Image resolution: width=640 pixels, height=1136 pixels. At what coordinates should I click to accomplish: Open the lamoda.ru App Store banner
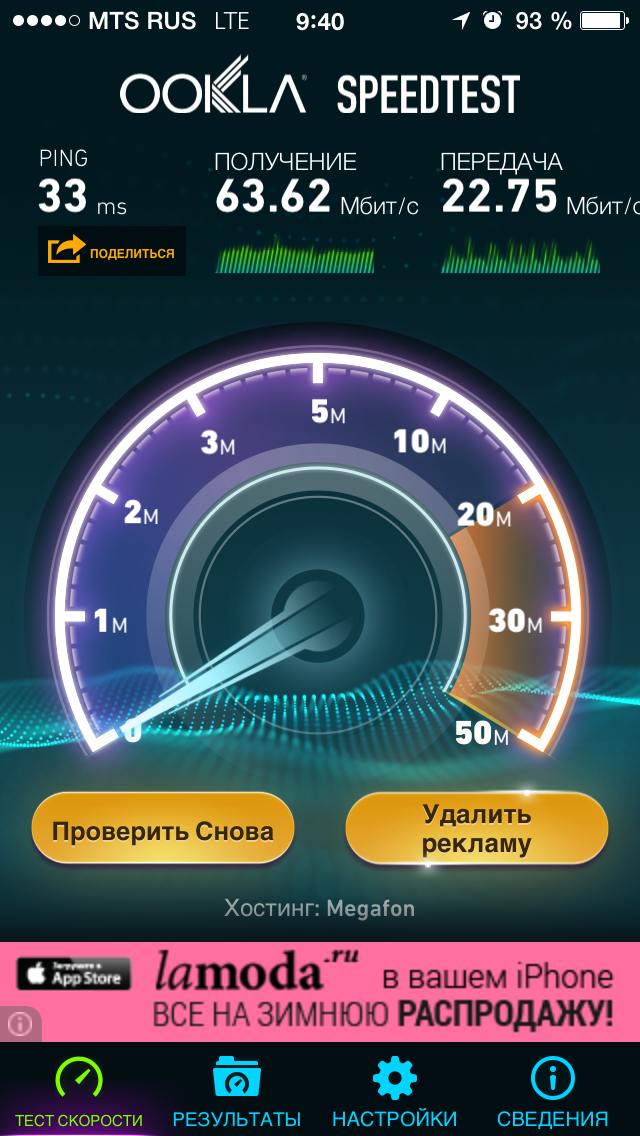[x=320, y=992]
